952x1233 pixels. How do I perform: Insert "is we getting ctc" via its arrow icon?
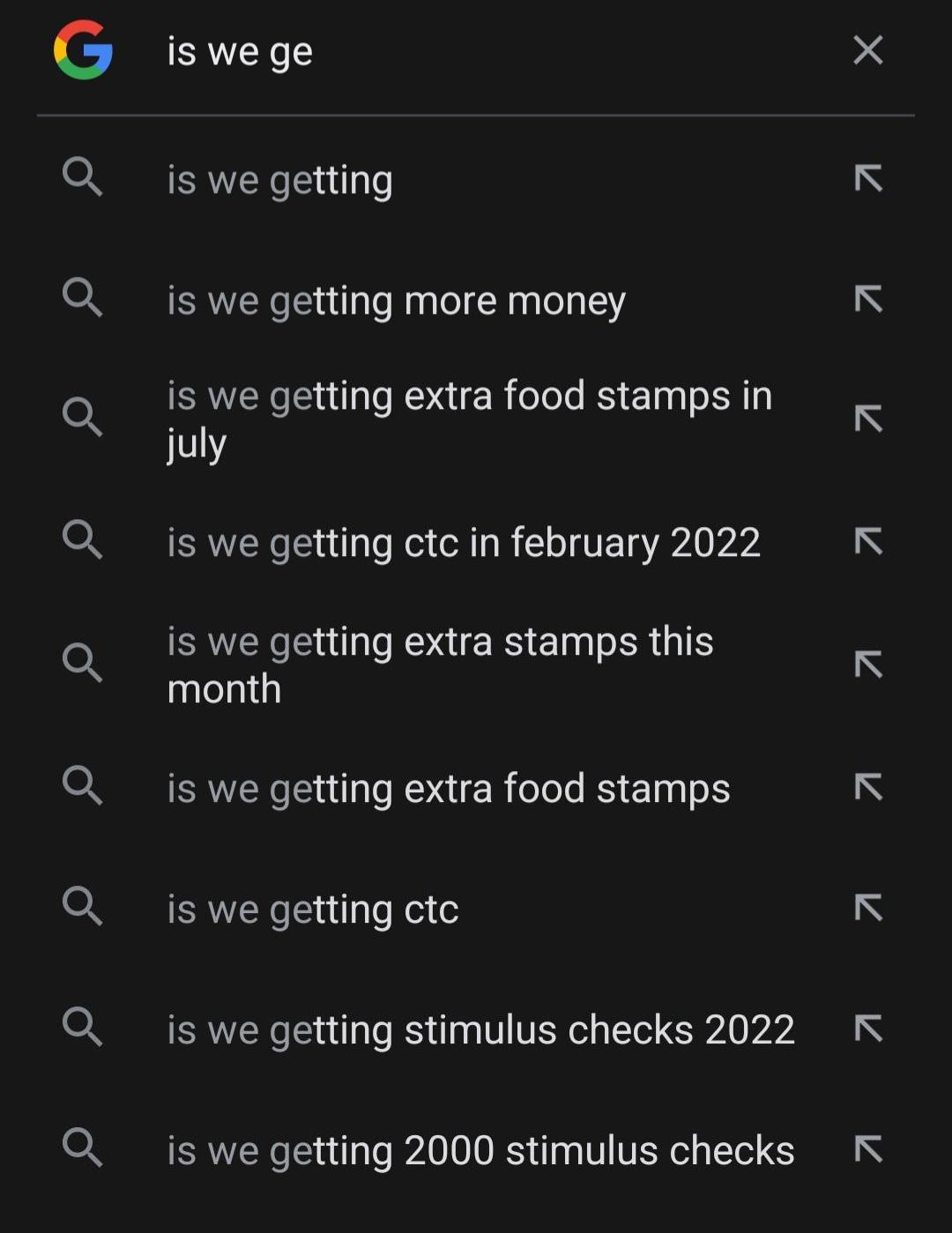coord(868,908)
